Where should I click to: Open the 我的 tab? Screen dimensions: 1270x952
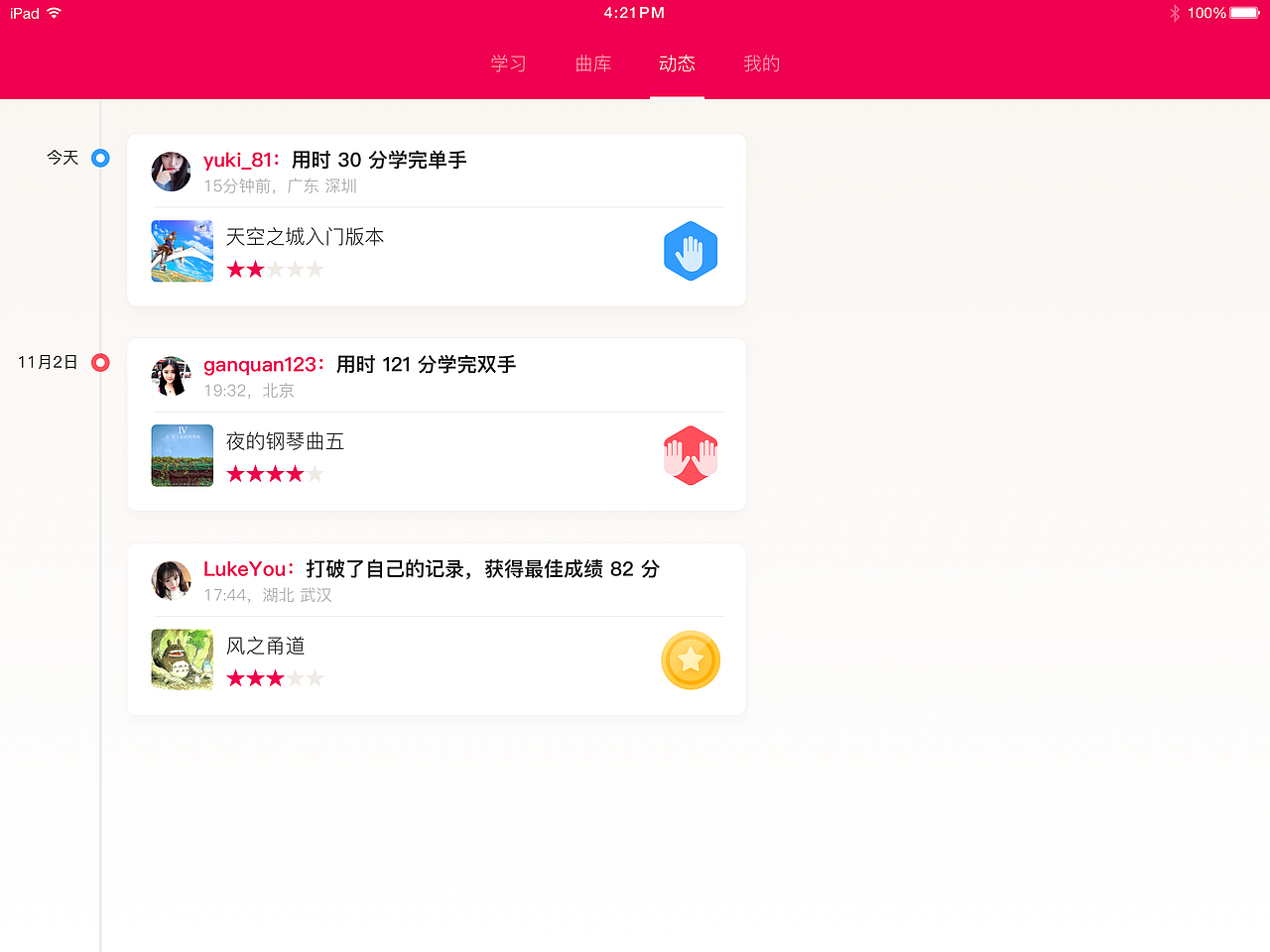761,63
